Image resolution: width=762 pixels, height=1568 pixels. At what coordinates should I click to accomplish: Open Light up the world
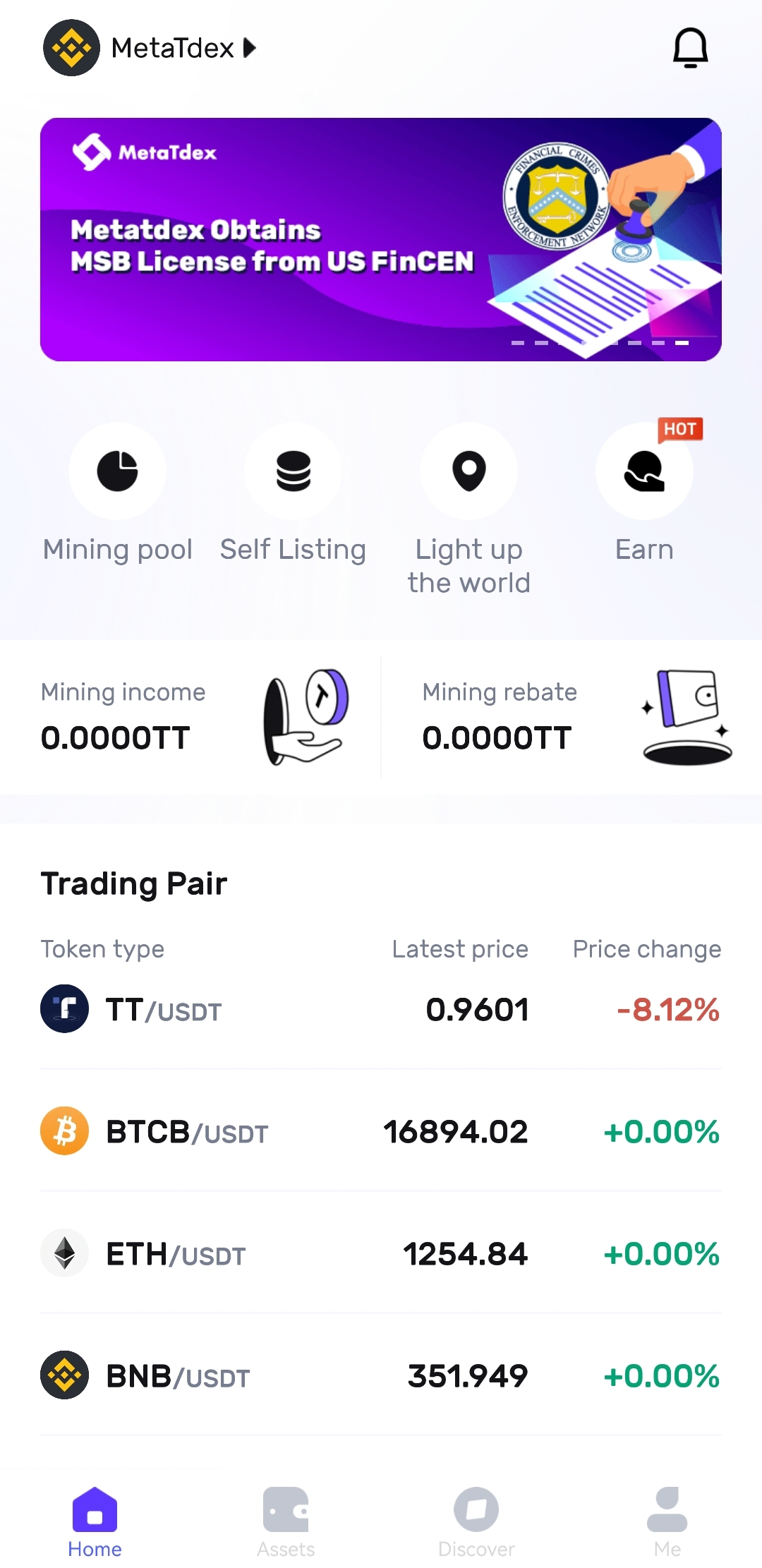[x=468, y=471]
